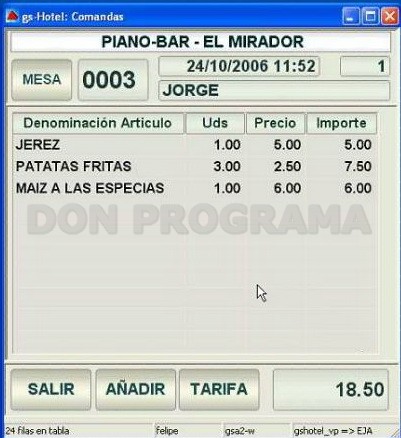Tap the MESA button
The height and width of the screenshot is (438, 401).
[42, 80]
